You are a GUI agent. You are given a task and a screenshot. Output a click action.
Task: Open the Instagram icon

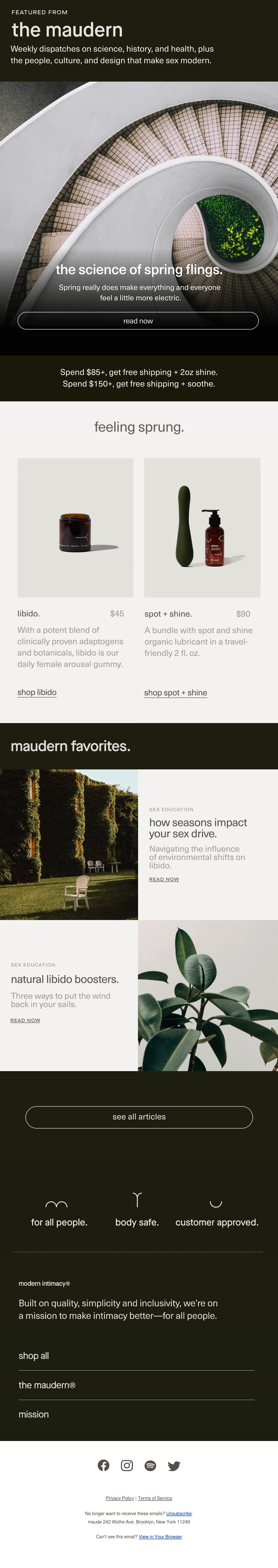coord(126,1465)
